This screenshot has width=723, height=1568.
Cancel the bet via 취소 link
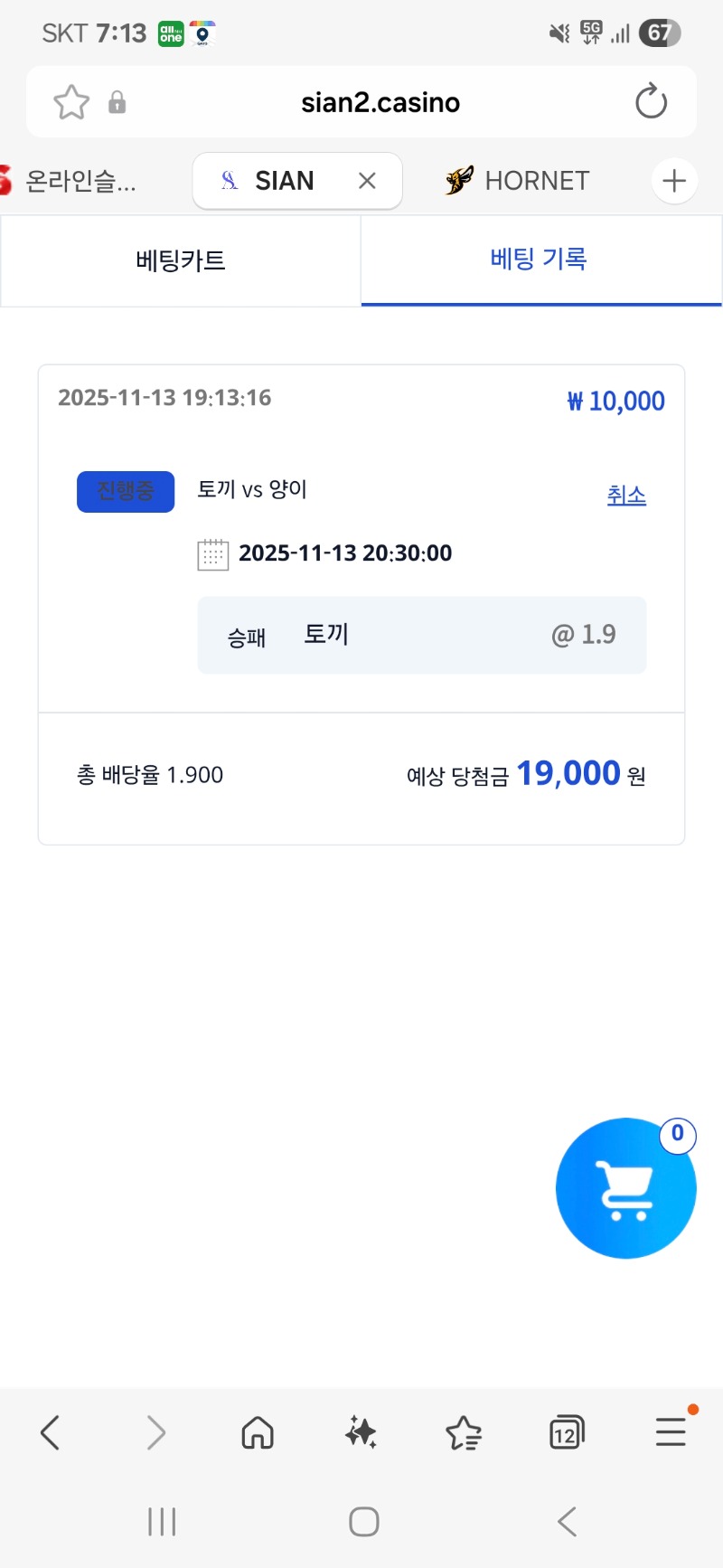point(626,494)
